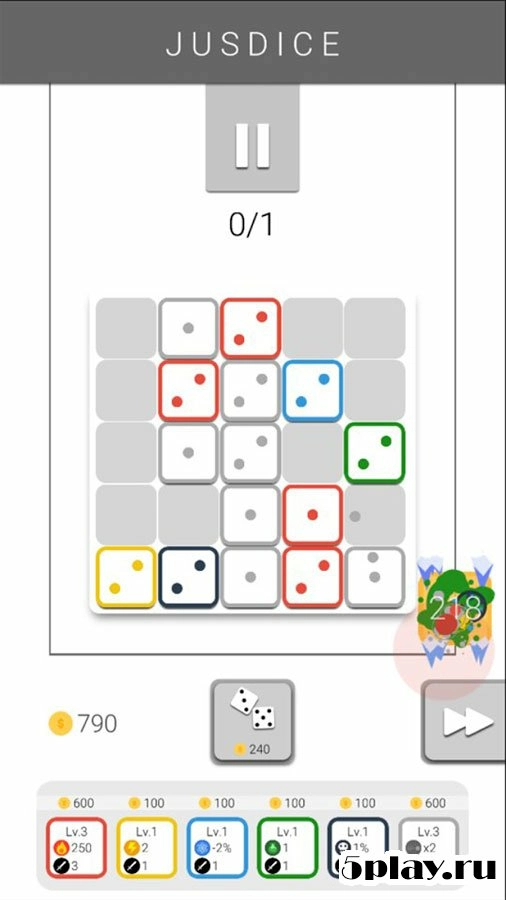Upgrade the dark navy skull dice
506x900 pixels.
[358, 848]
